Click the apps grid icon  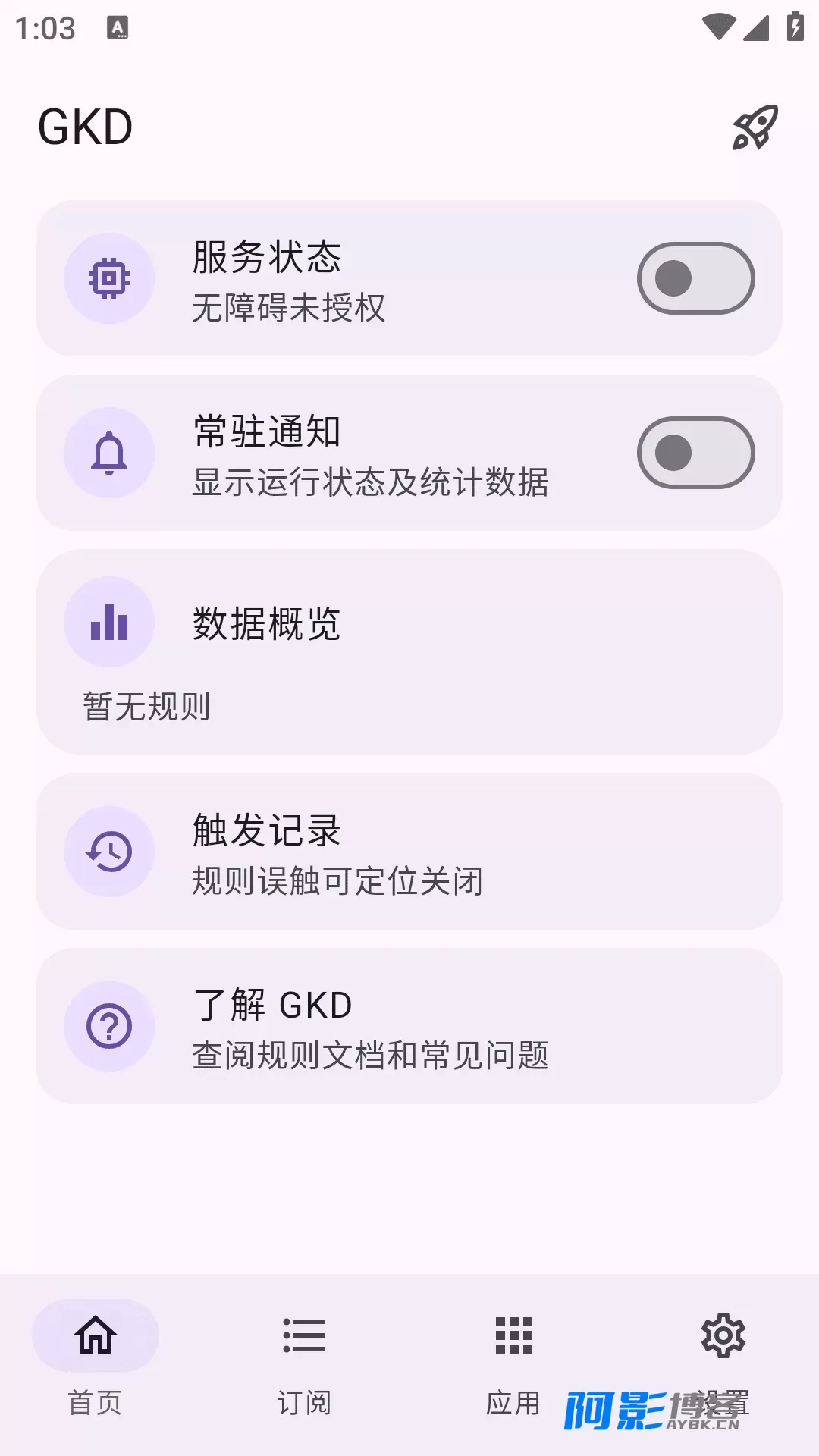(513, 1335)
